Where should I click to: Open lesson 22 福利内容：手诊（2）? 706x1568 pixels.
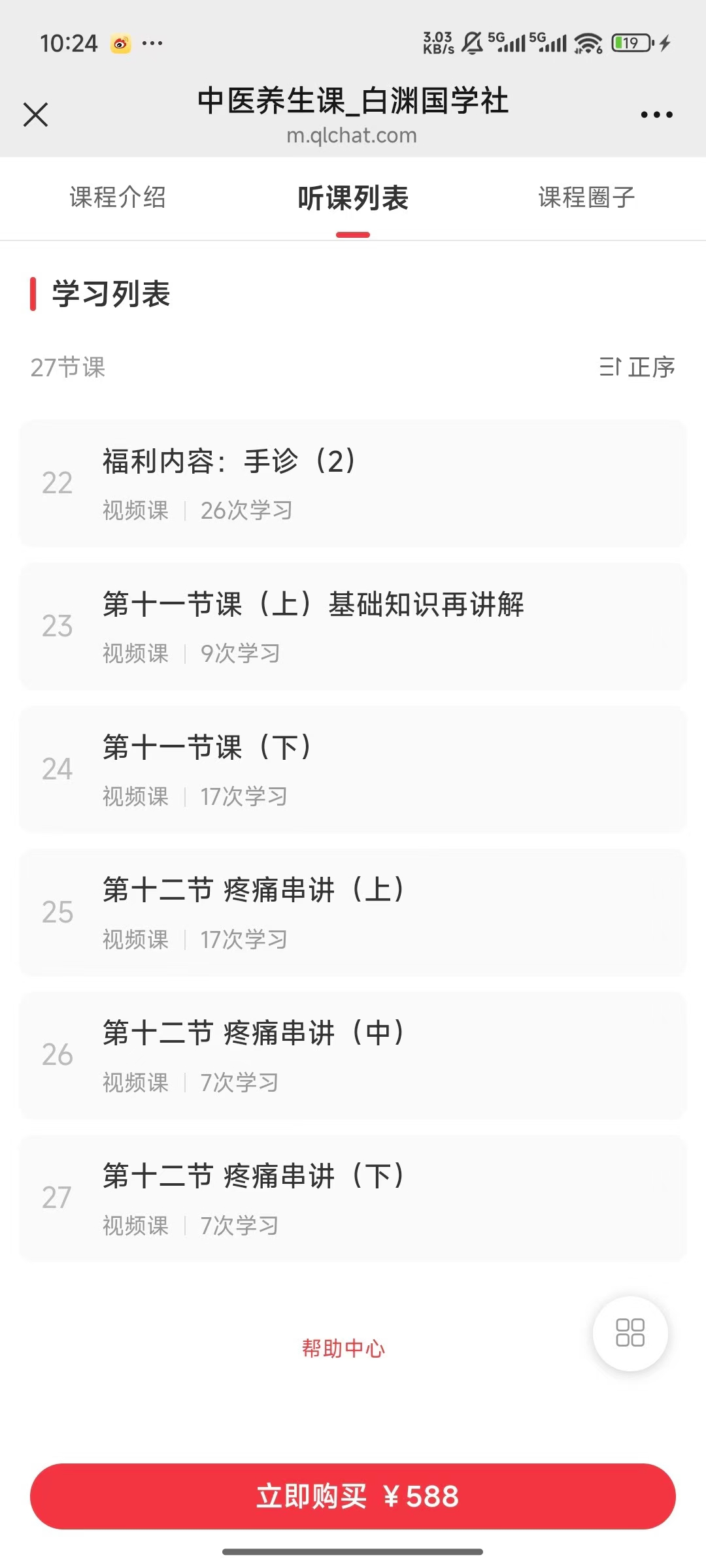[x=353, y=483]
